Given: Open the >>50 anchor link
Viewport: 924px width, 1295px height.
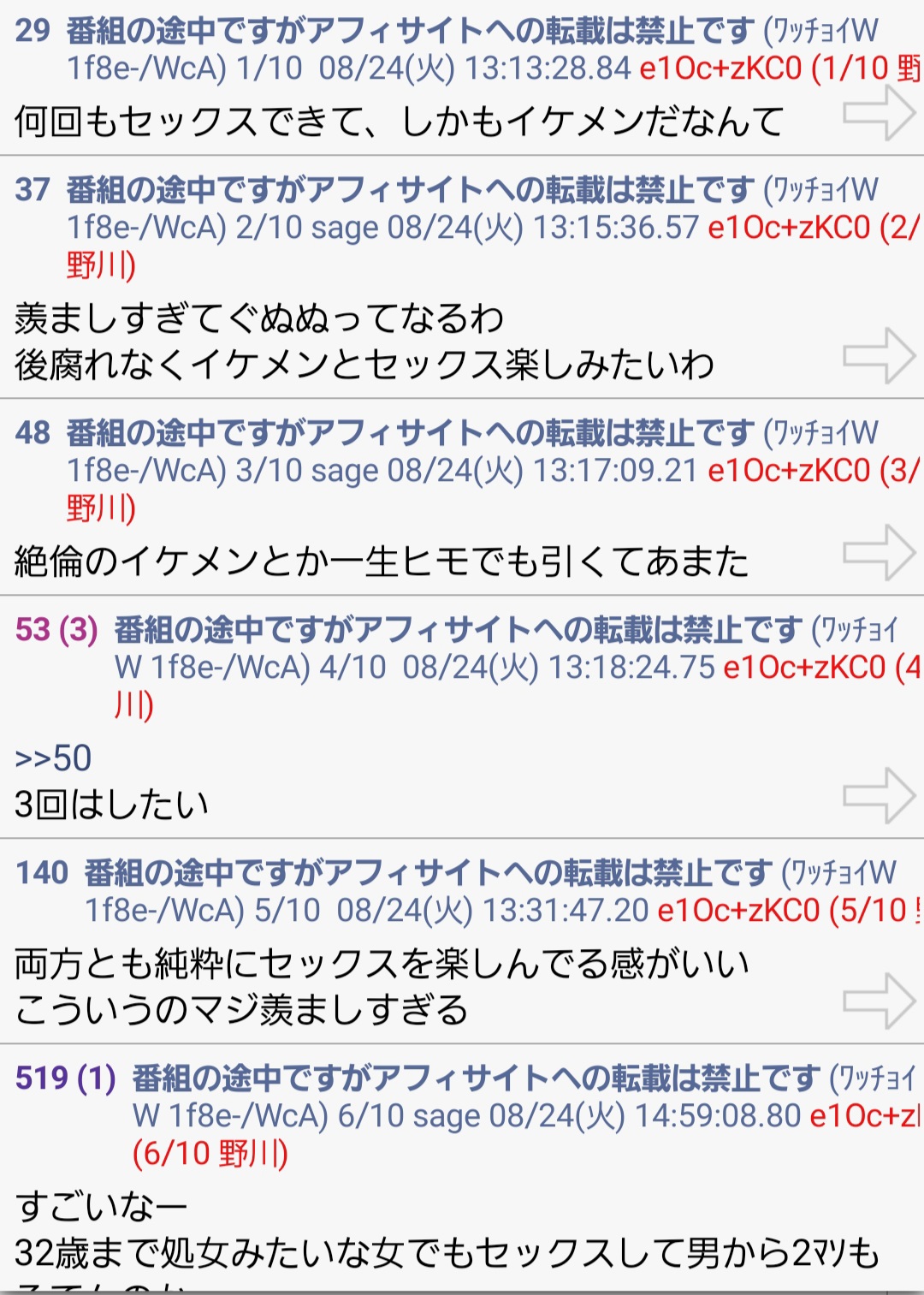Looking at the screenshot, I should click(x=53, y=758).
